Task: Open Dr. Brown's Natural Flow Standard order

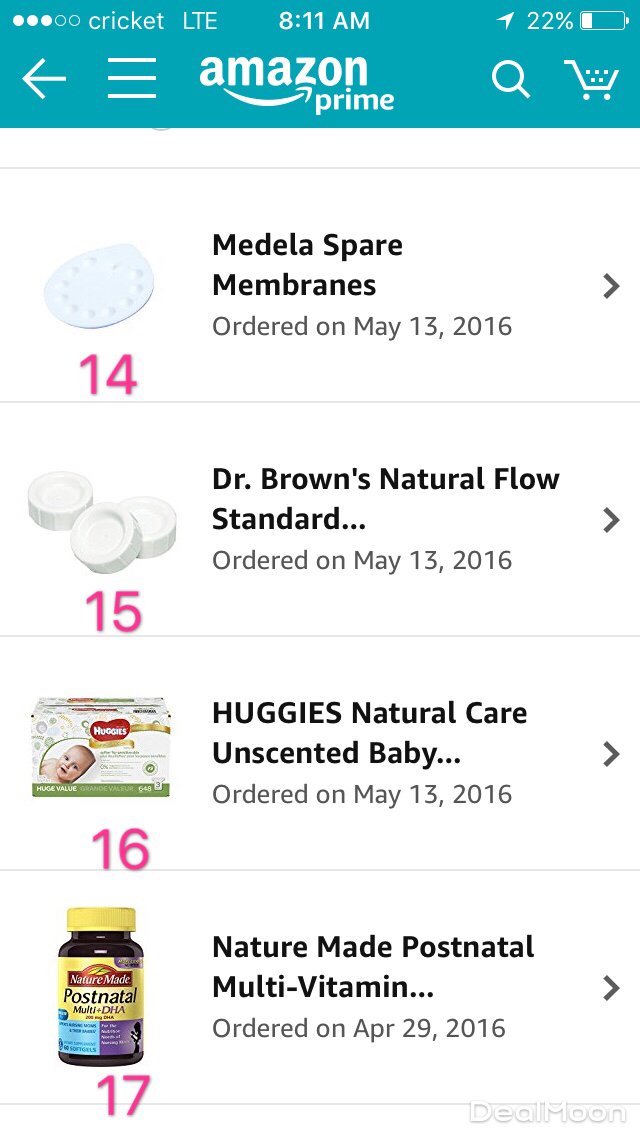Action: 385,519
